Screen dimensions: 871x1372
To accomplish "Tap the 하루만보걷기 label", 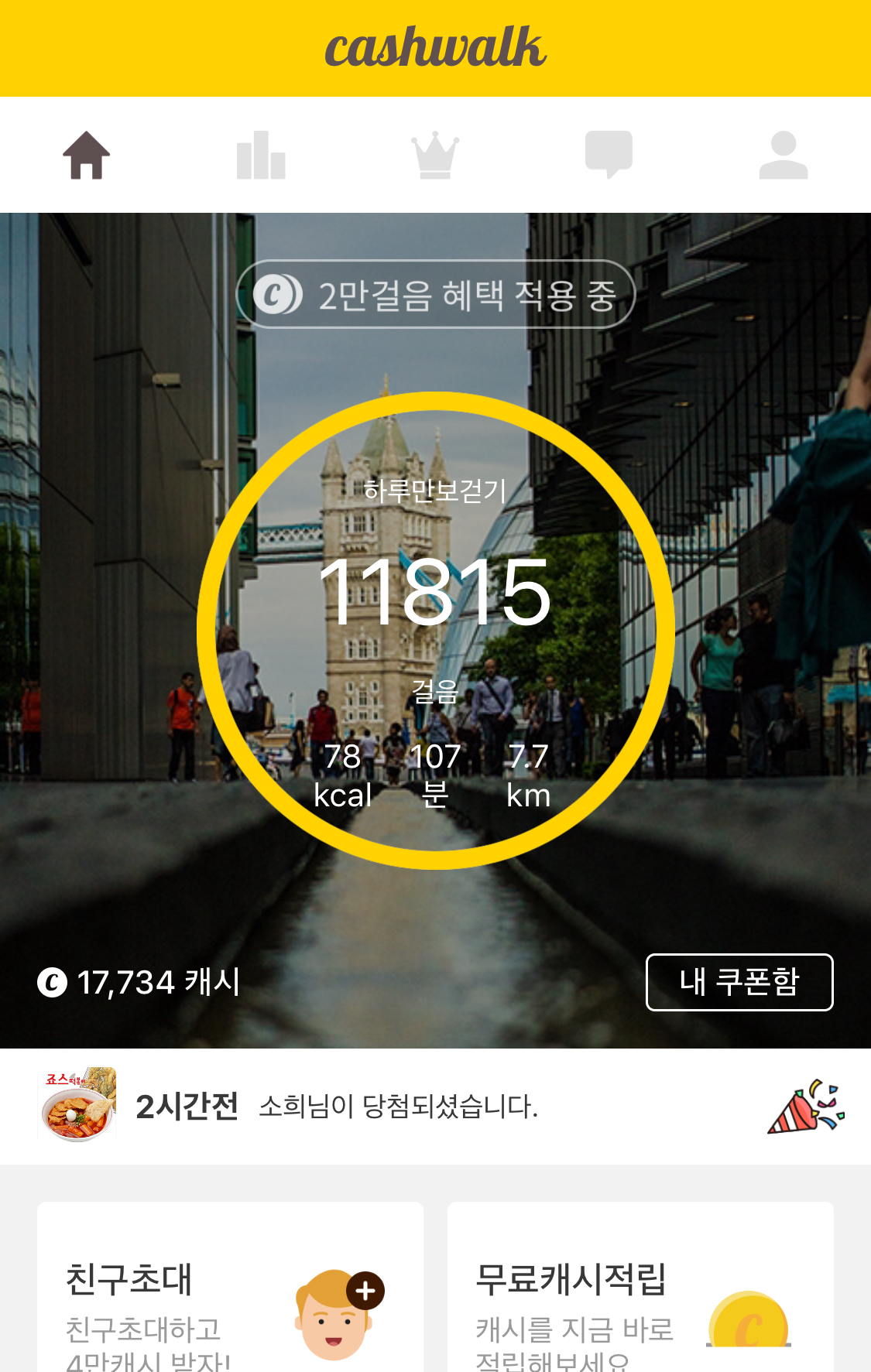I will click(x=436, y=489).
